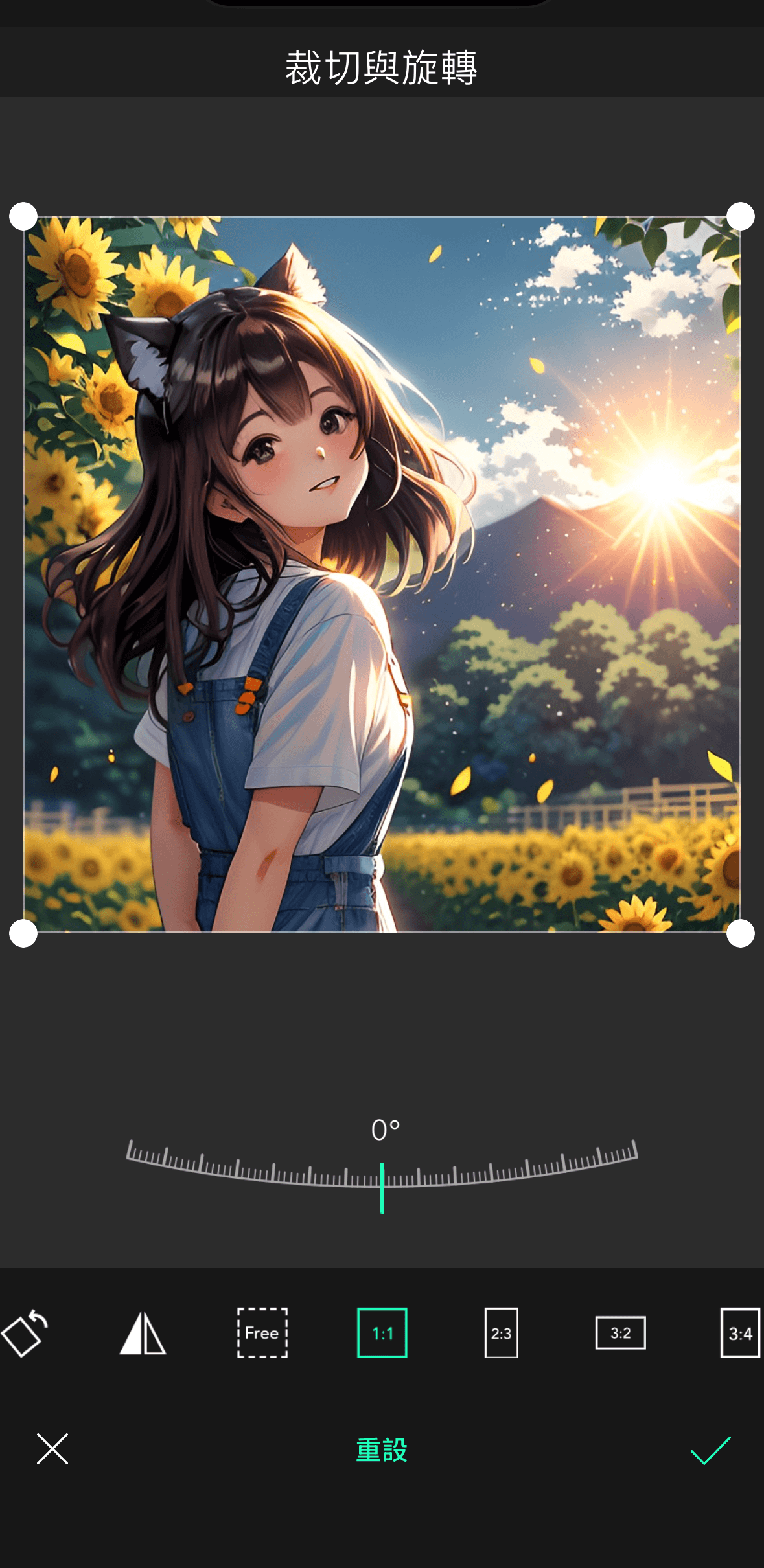The width and height of the screenshot is (764, 1568).
Task: Tap 重設 to reset the crop
Action: (x=382, y=1449)
